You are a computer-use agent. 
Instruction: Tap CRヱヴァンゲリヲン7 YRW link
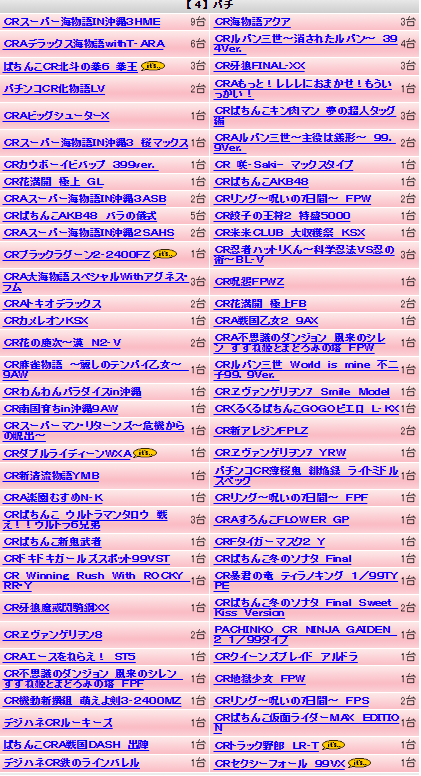coord(280,453)
